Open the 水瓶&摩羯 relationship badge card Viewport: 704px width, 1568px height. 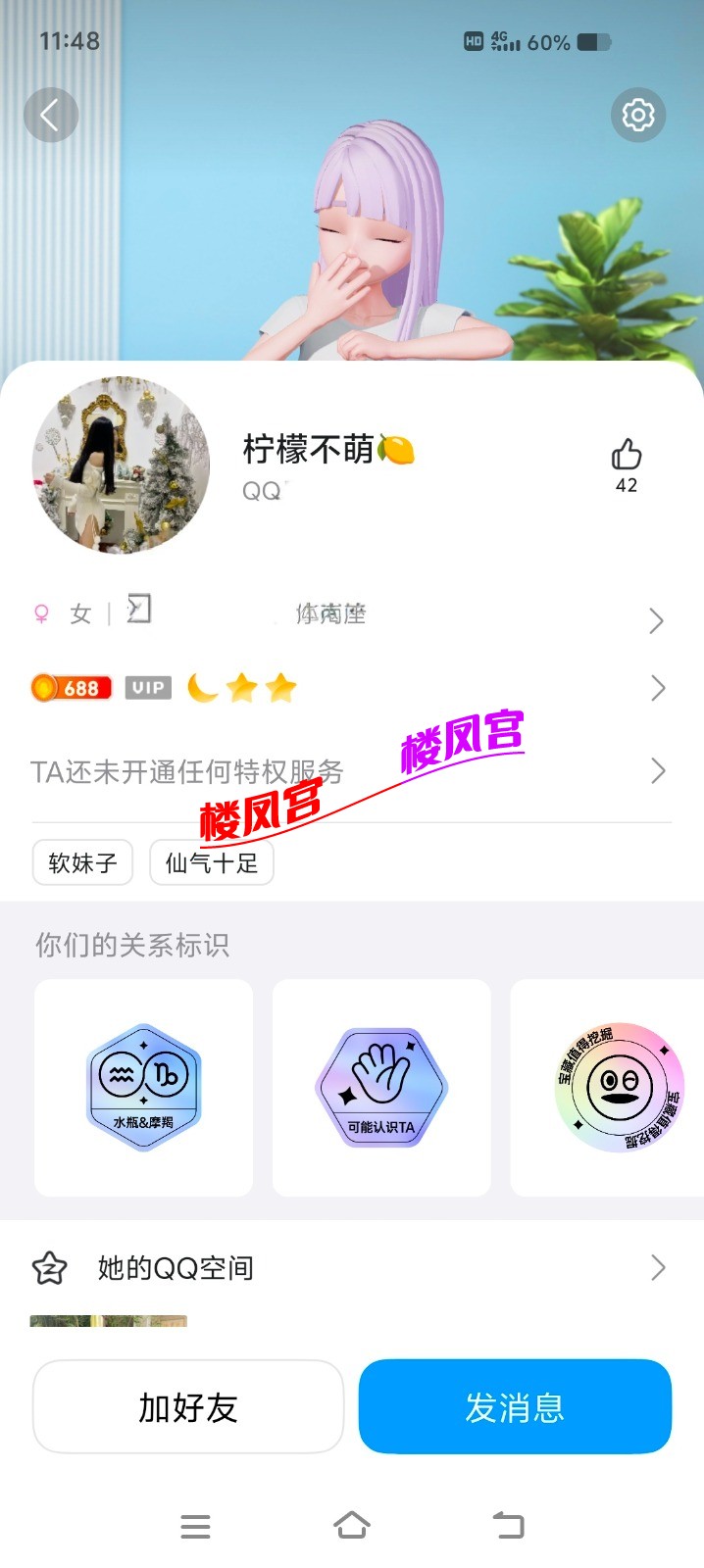click(143, 1088)
